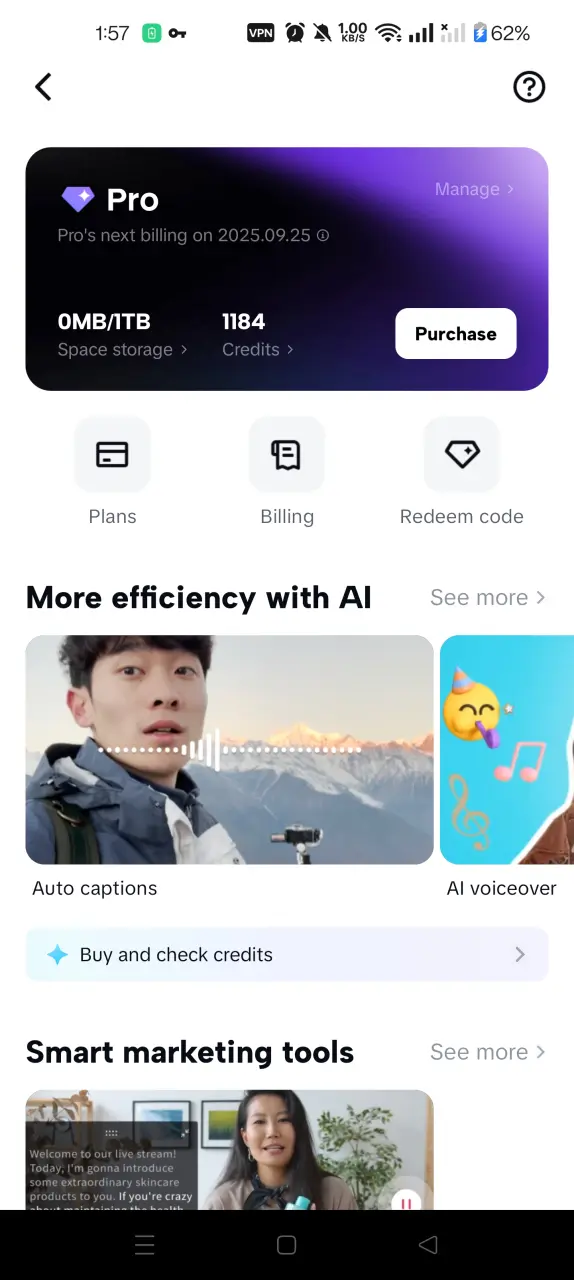The height and width of the screenshot is (1280, 574).
Task: Open Manage on the Pro card
Action: pos(474,189)
